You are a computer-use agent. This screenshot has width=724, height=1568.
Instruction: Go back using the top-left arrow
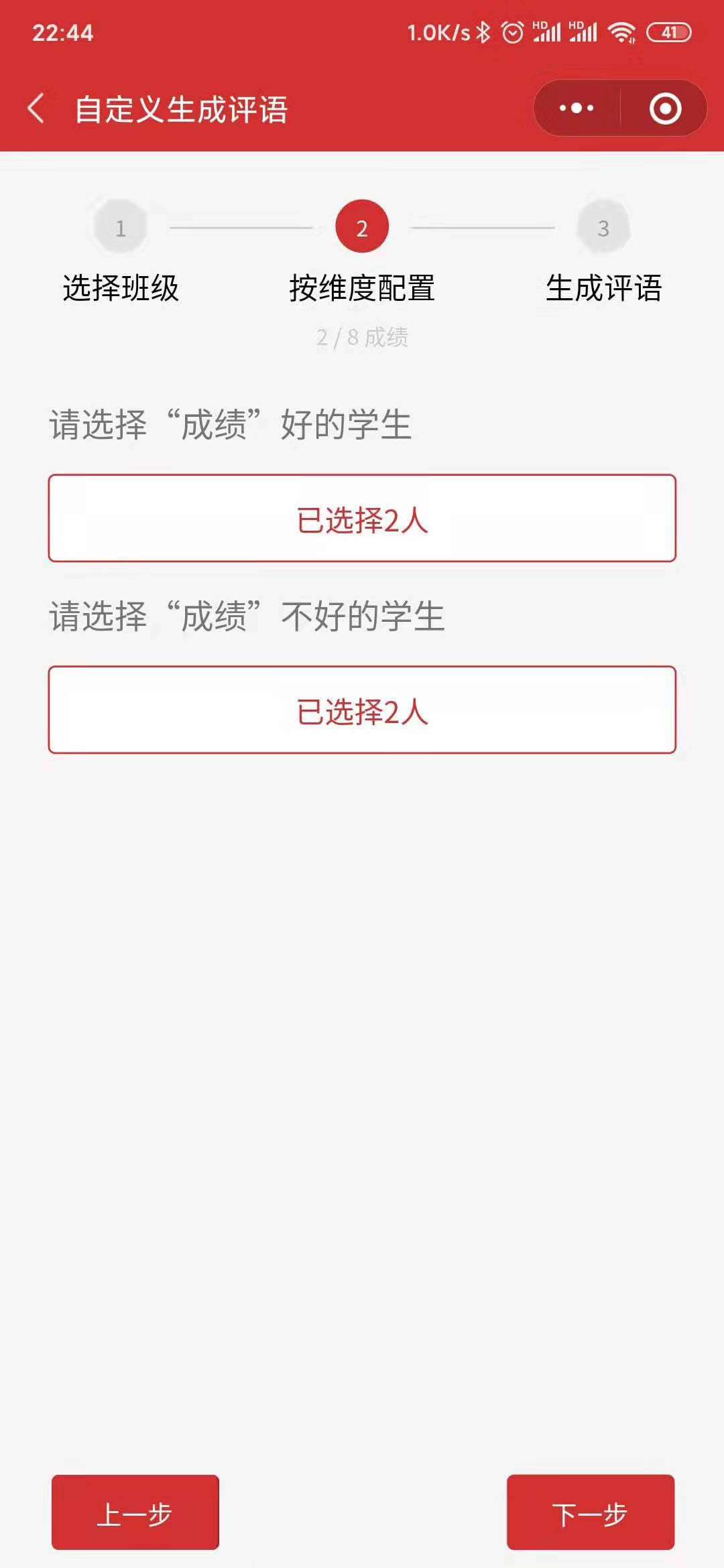36,109
